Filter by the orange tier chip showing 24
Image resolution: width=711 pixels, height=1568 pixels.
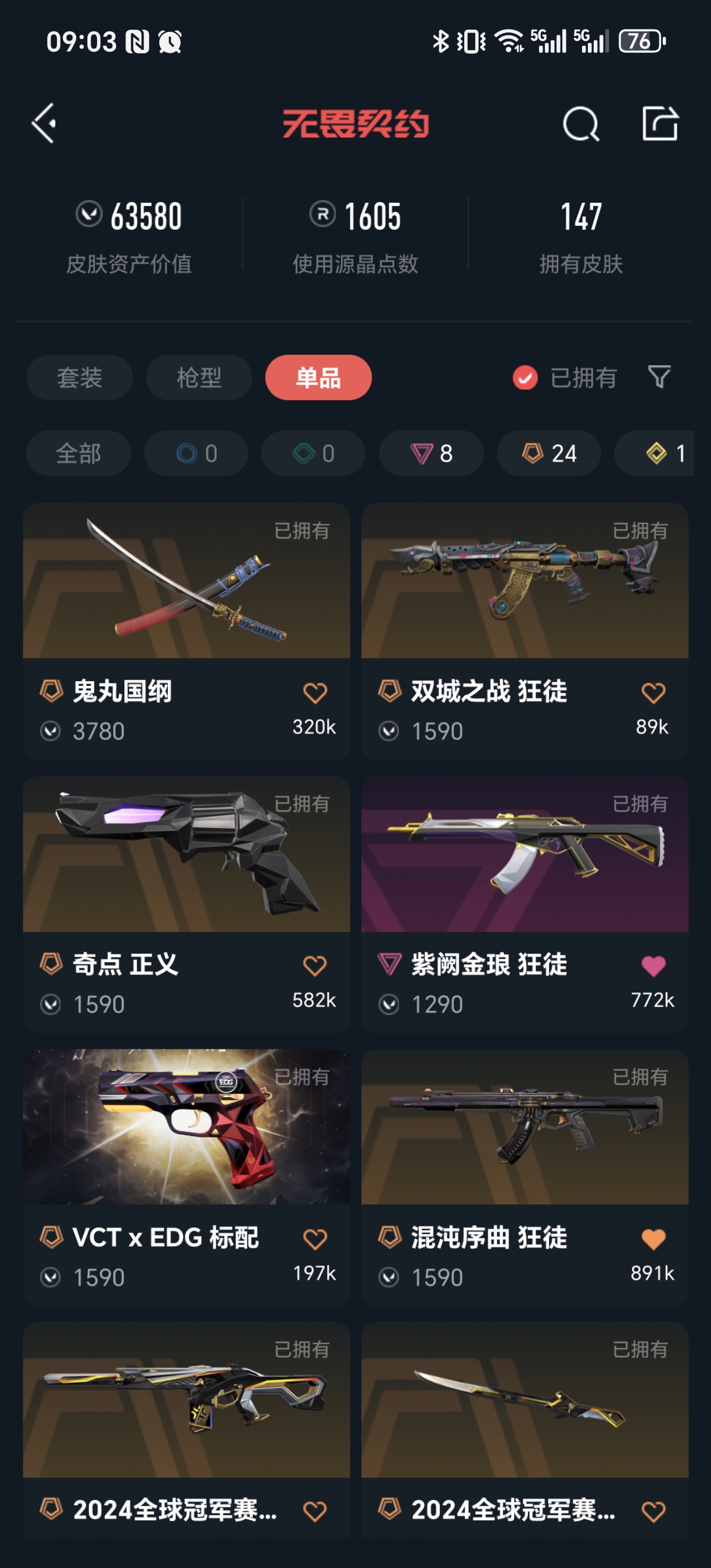coord(548,454)
